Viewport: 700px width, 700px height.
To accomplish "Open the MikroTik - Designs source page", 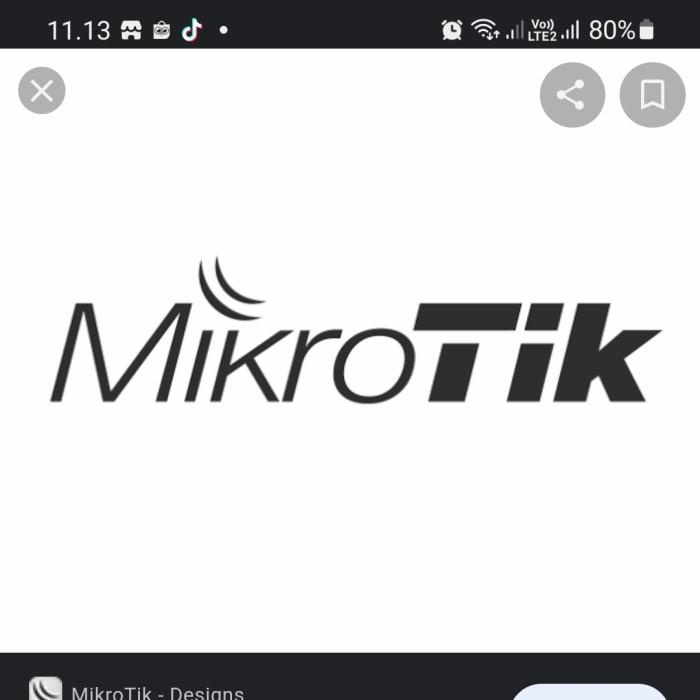I will (x=157, y=692).
